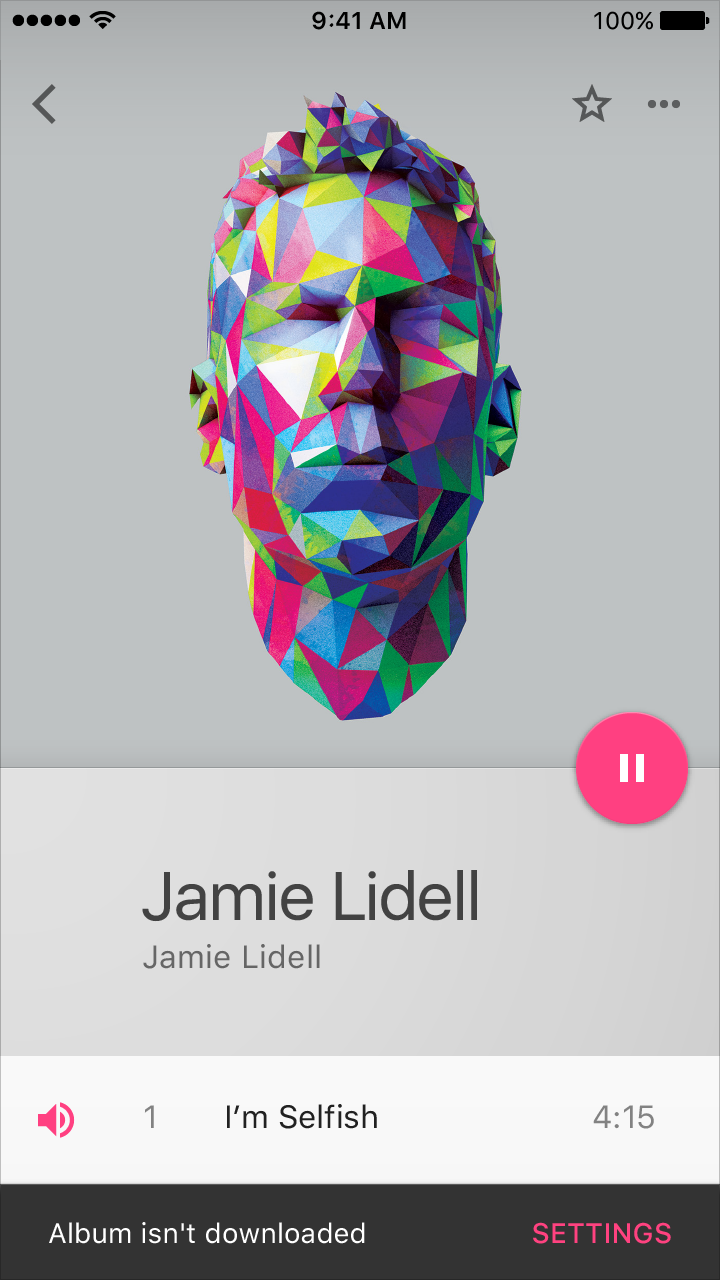Open SETTINGS from the snackbar

601,1233
